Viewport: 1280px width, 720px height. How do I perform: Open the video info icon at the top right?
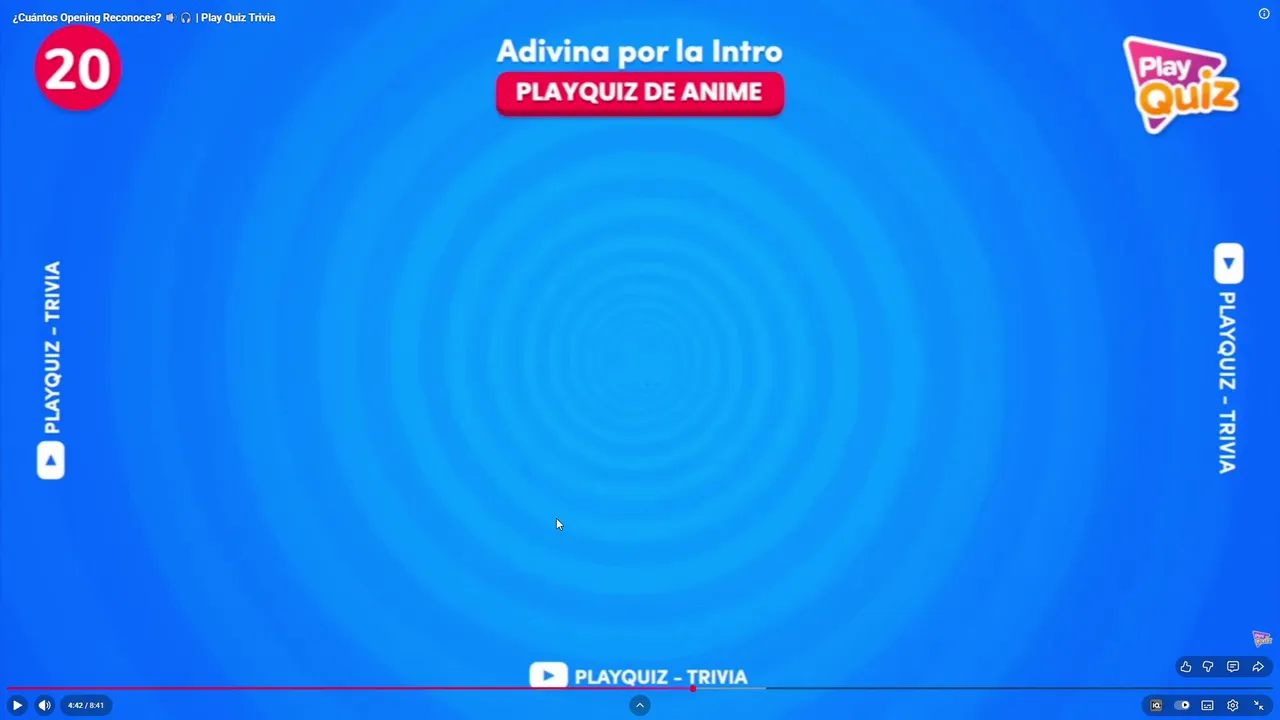pos(1264,14)
